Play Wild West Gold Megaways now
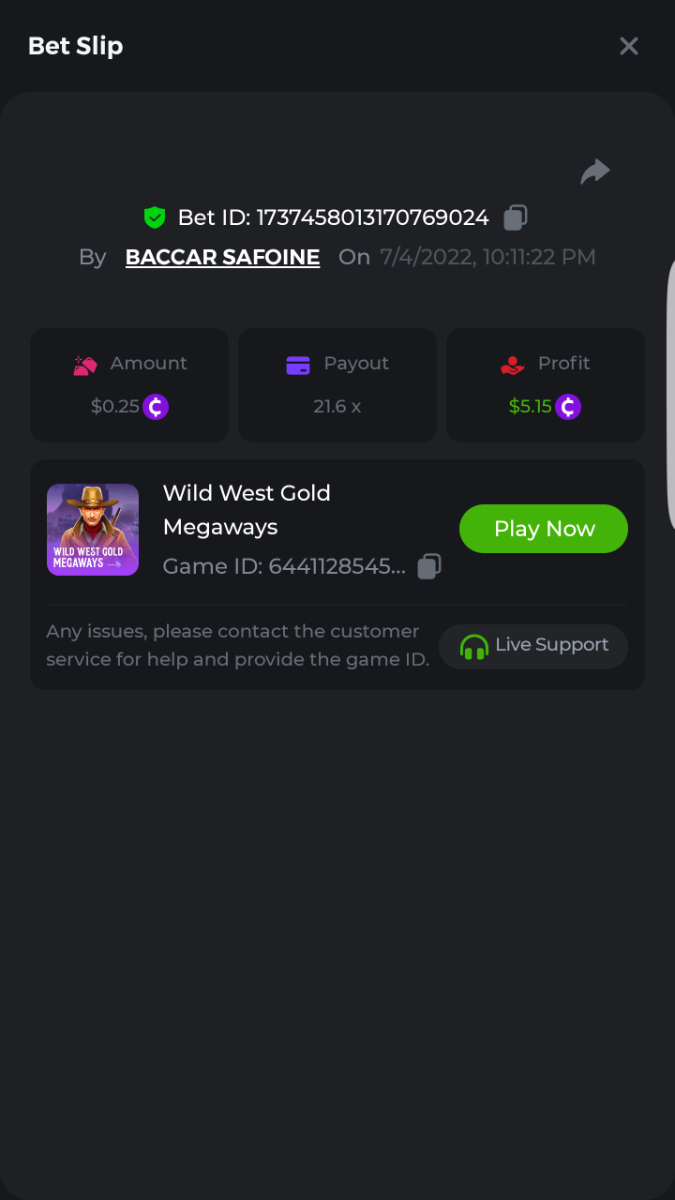675x1200 pixels. (x=543, y=528)
